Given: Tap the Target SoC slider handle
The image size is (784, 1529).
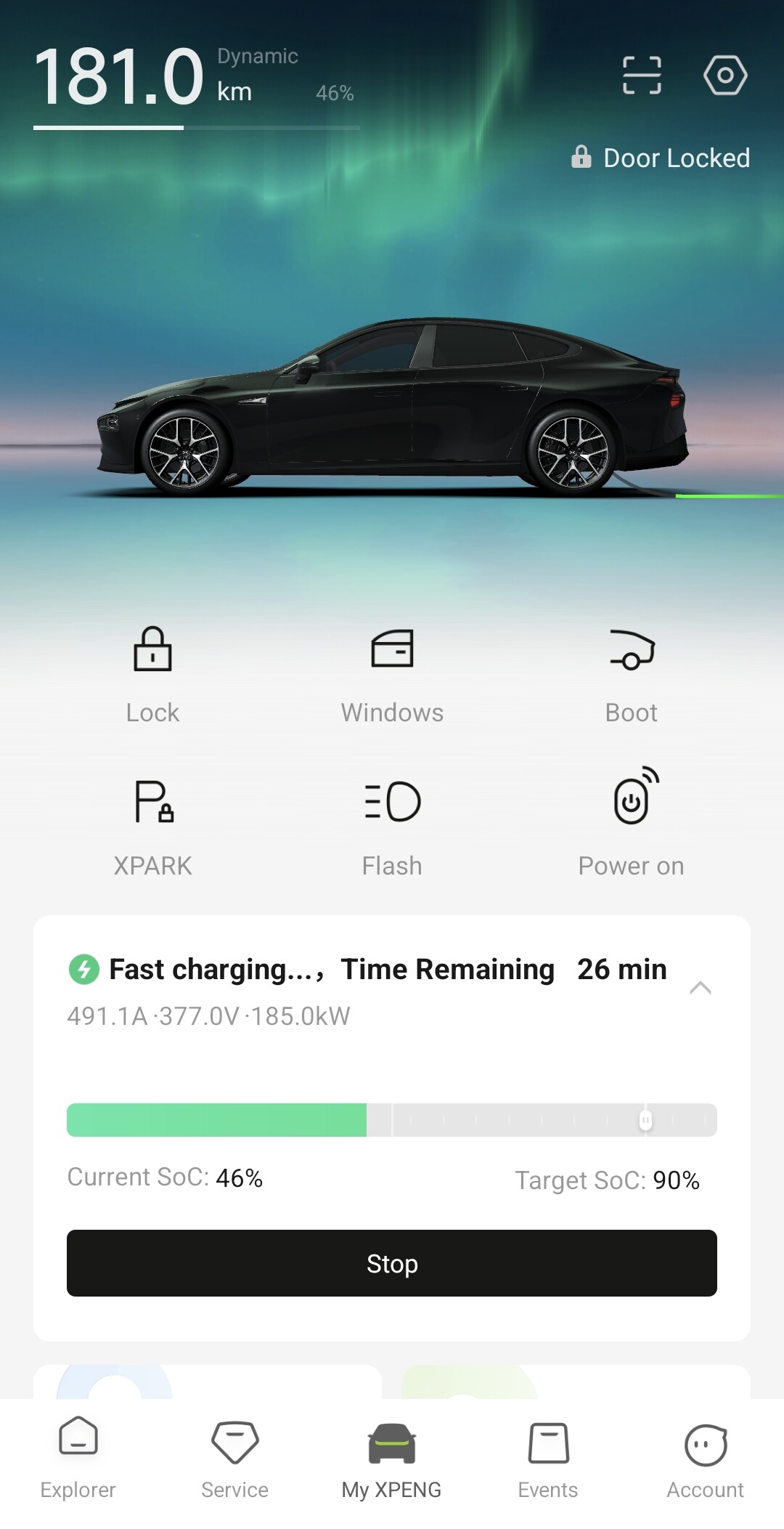Looking at the screenshot, I should click(x=645, y=1120).
